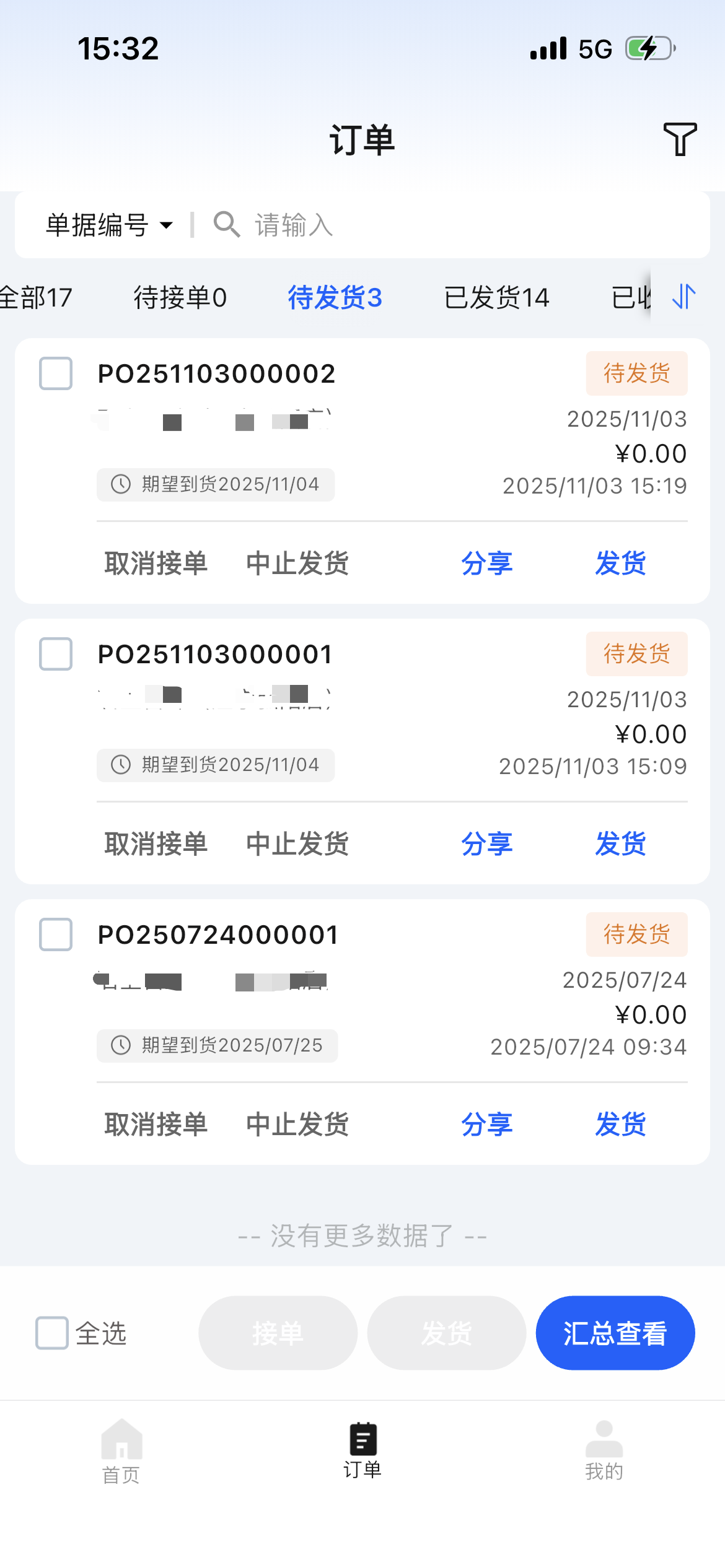
Task: Select the 待发货3 tab
Action: click(335, 297)
